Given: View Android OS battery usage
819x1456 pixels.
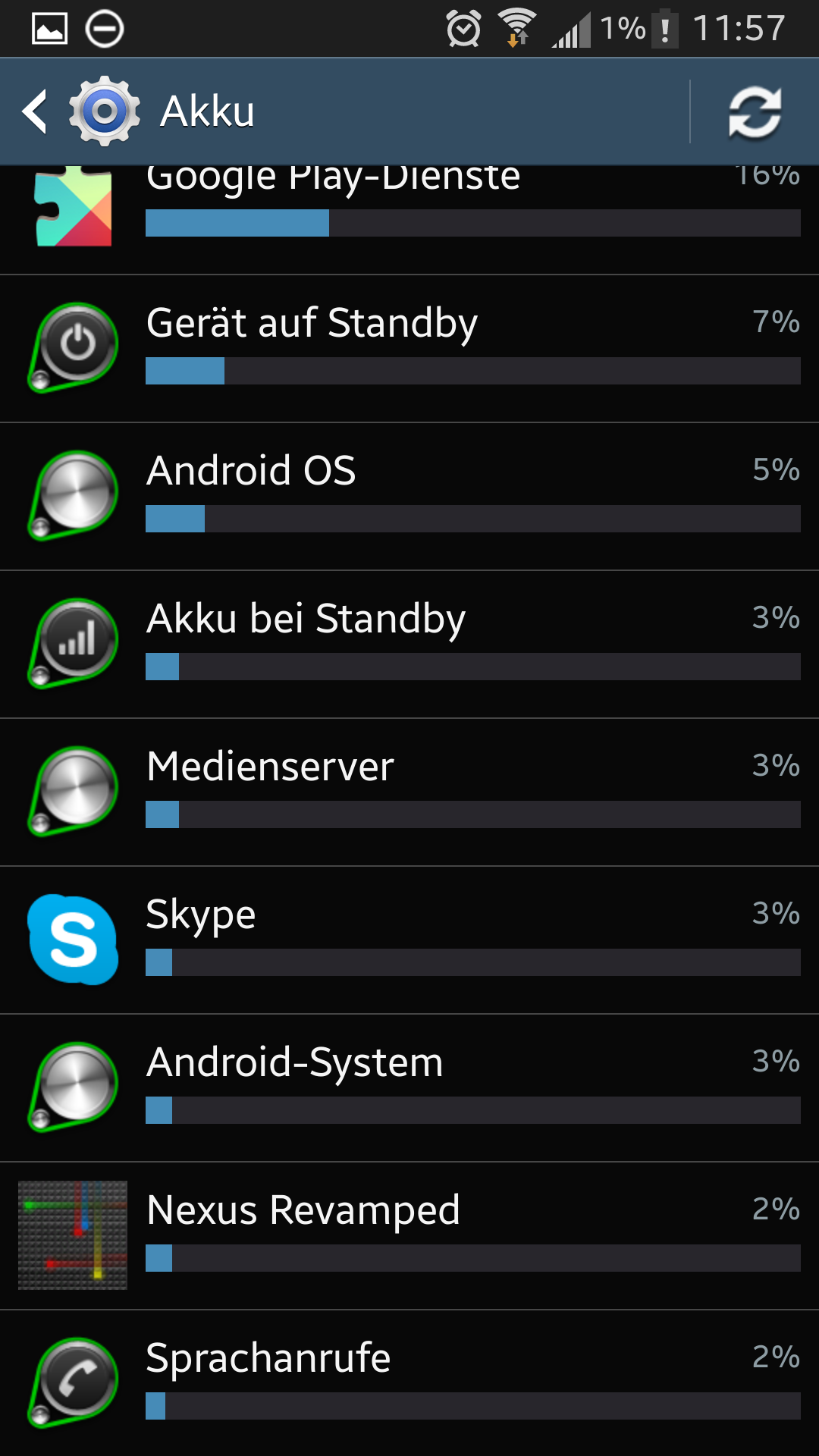Looking at the screenshot, I should click(409, 496).
